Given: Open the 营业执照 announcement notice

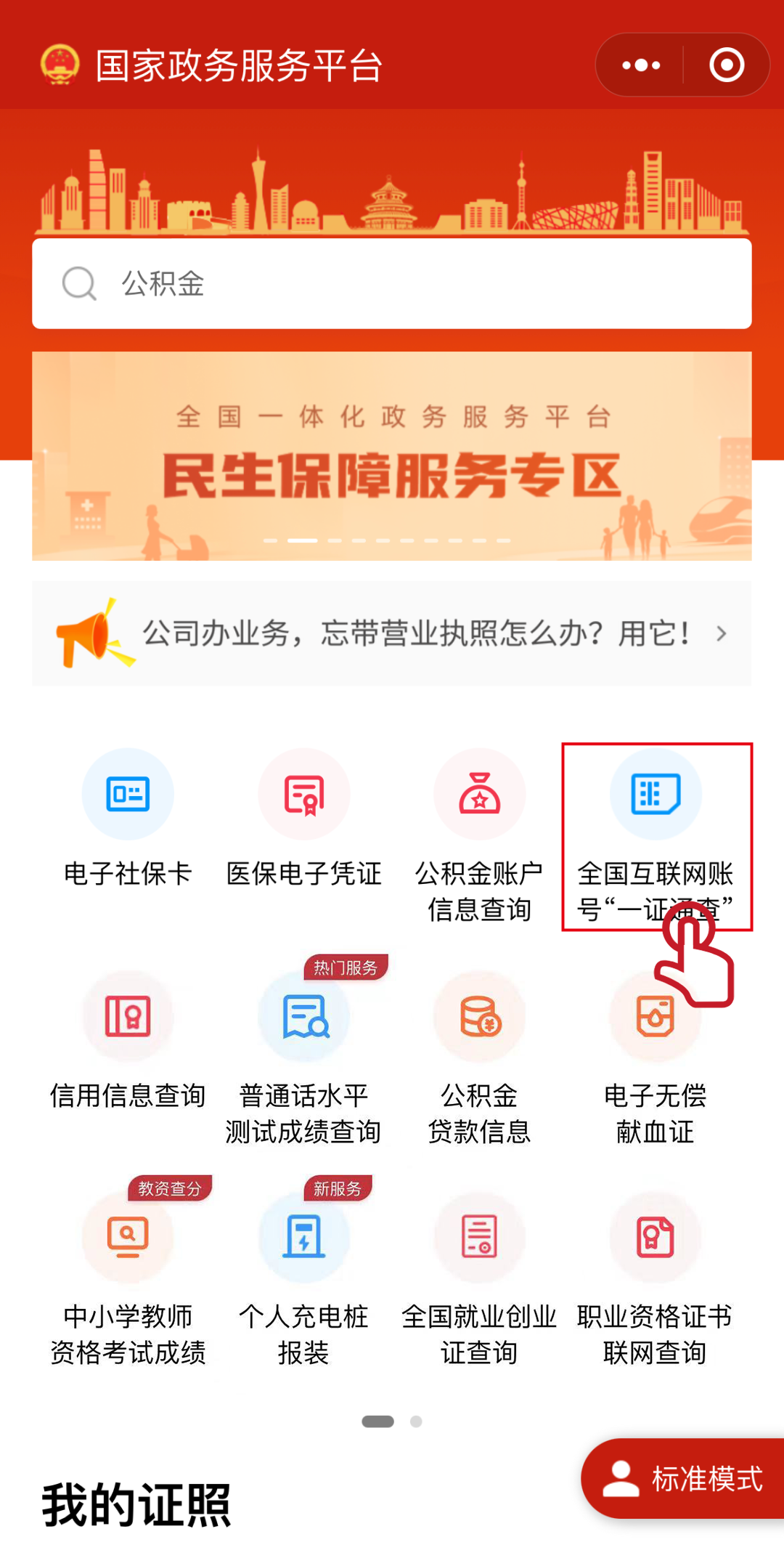Looking at the screenshot, I should coord(392,633).
